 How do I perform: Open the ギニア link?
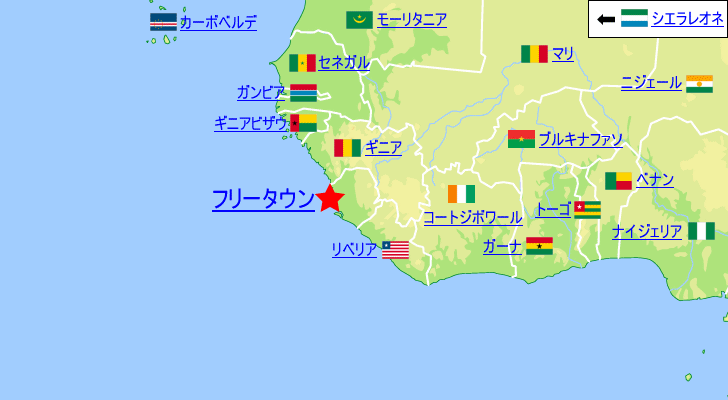point(383,147)
